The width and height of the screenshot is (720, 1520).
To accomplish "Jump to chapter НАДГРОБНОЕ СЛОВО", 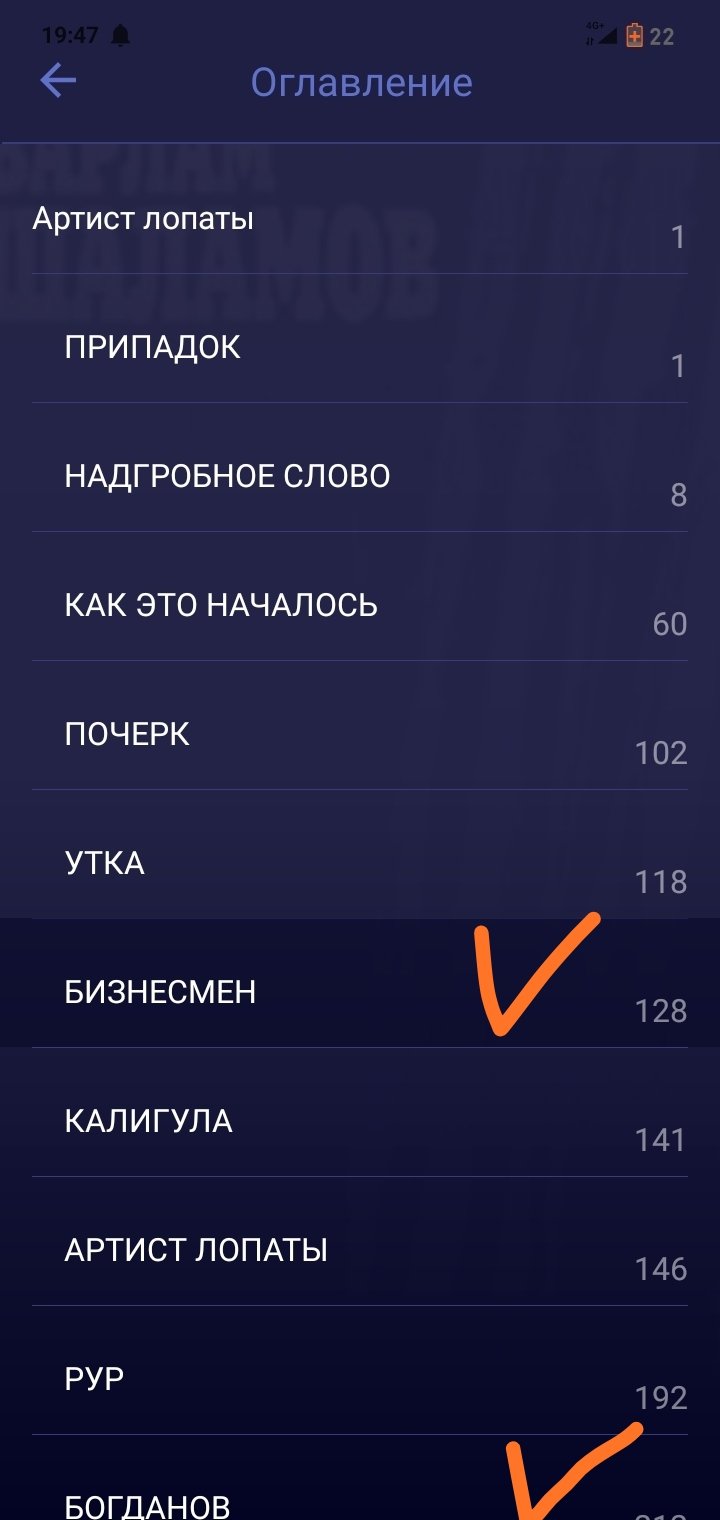I will (x=360, y=468).
